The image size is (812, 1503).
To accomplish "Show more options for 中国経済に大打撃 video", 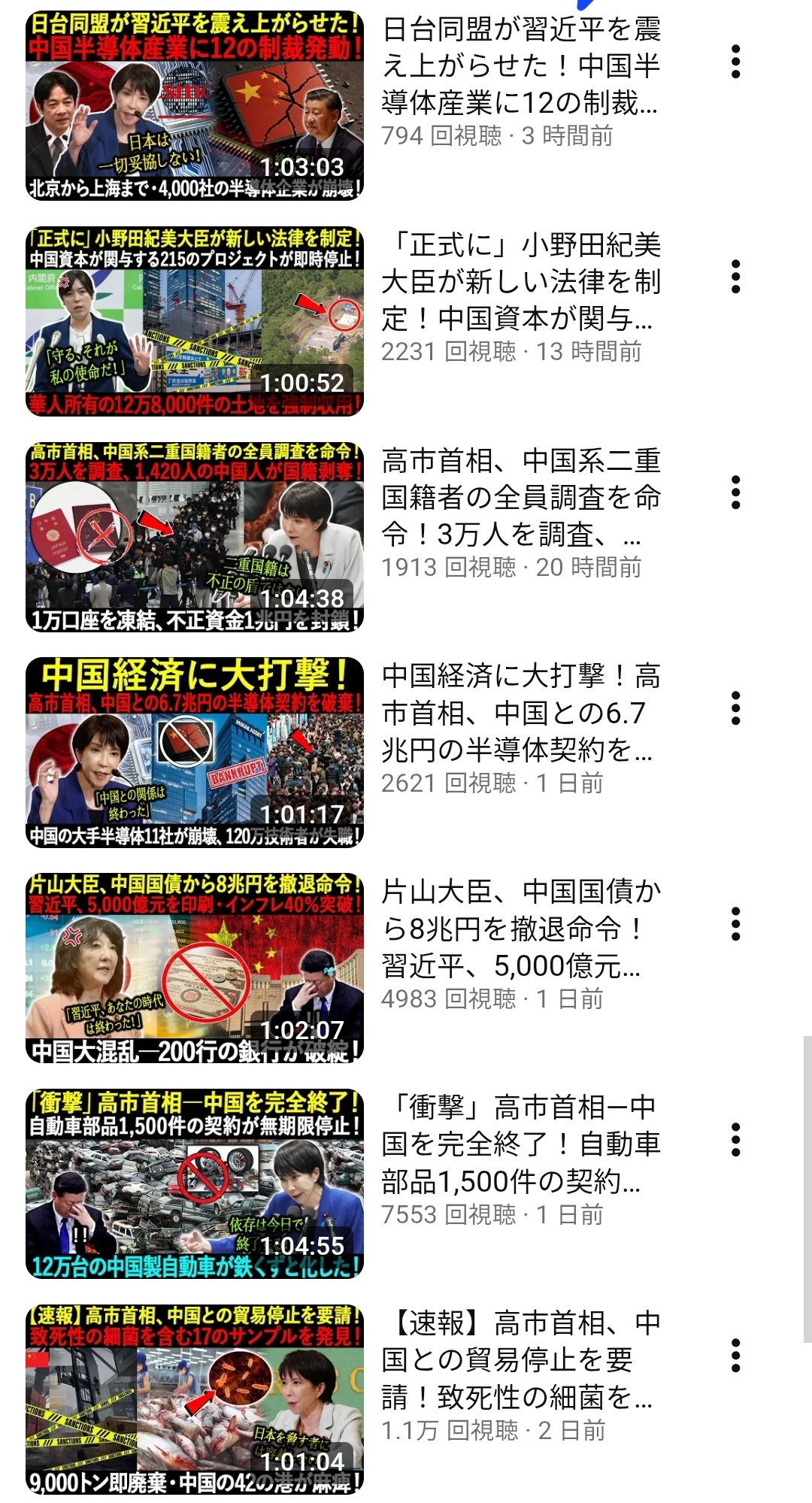I will [736, 708].
